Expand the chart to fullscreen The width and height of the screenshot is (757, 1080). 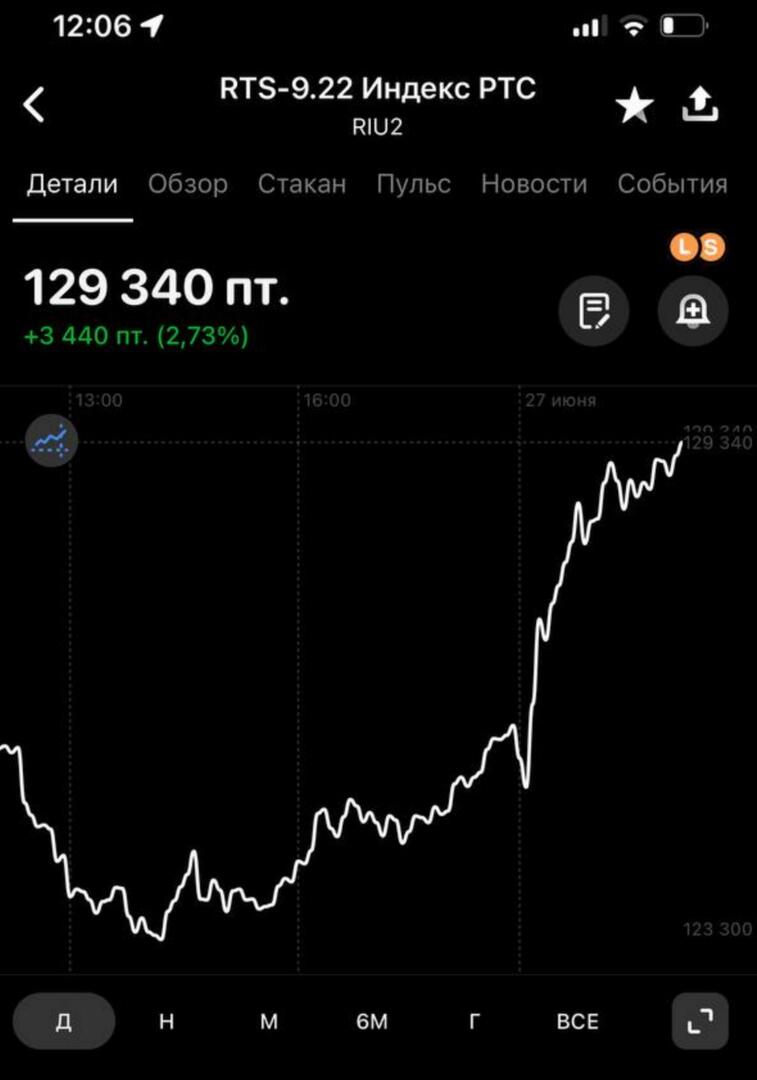[700, 1021]
